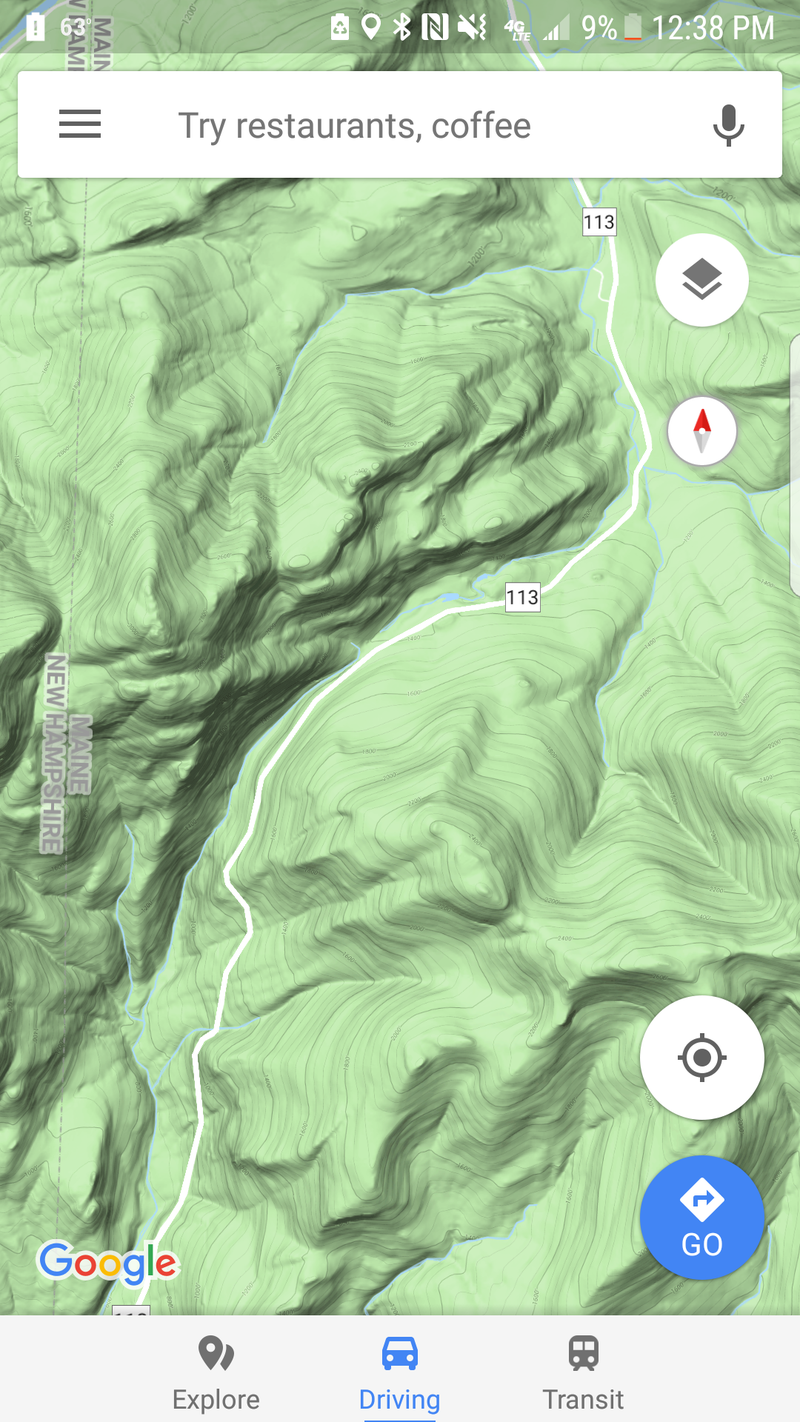Tap the search box to find places
The image size is (800, 1422).
(400, 126)
